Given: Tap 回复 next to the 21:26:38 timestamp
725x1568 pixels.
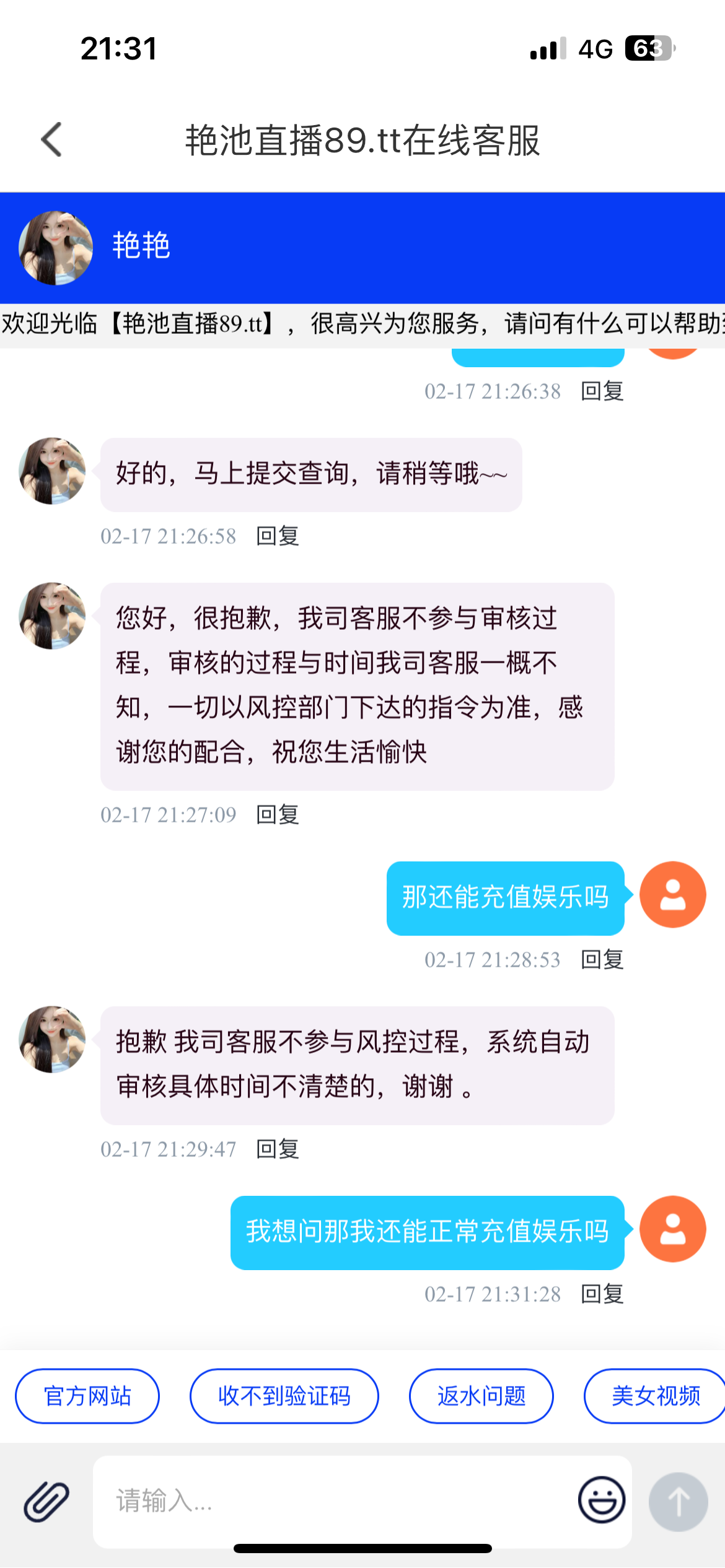Looking at the screenshot, I should point(602,391).
